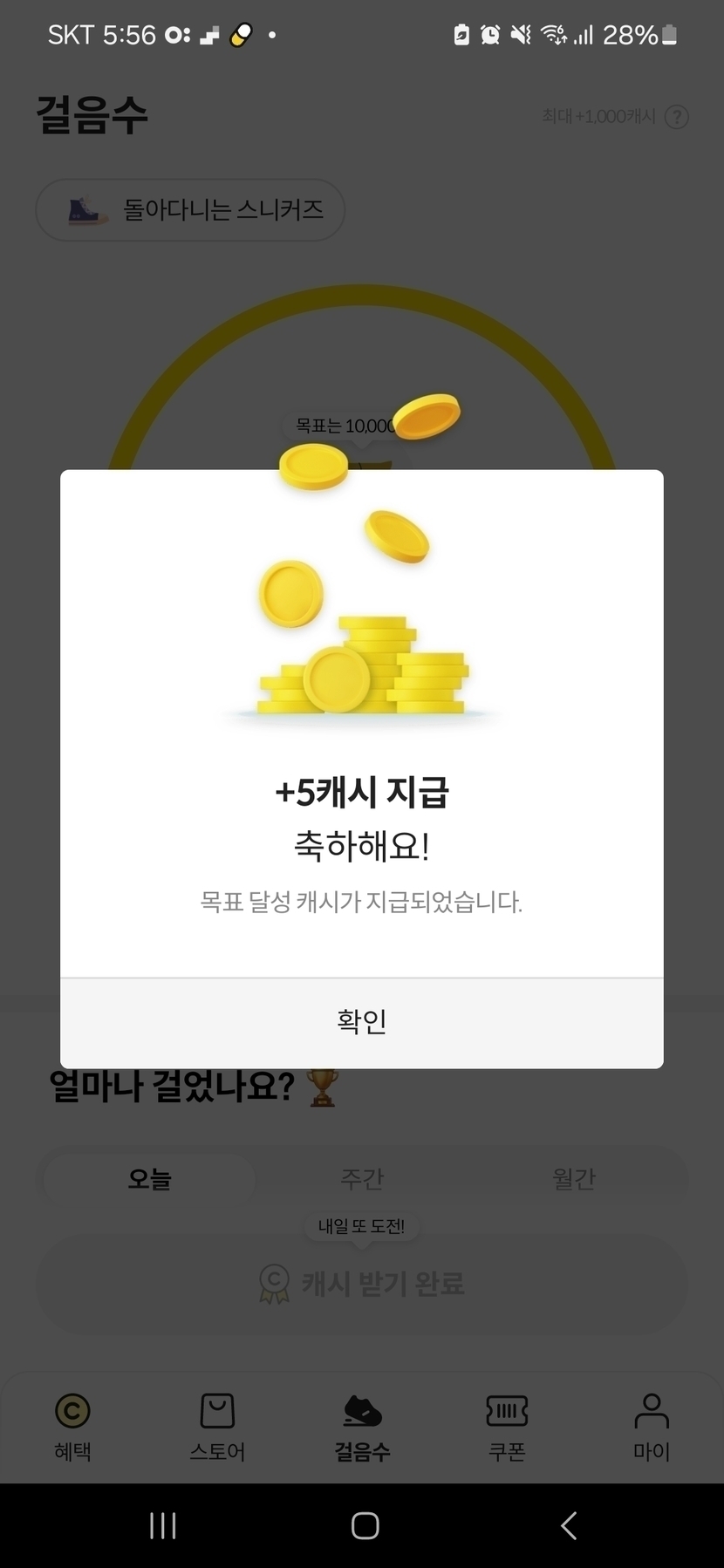Open the 스토어 tab
This screenshot has width=724, height=1568.
coord(217,1427)
